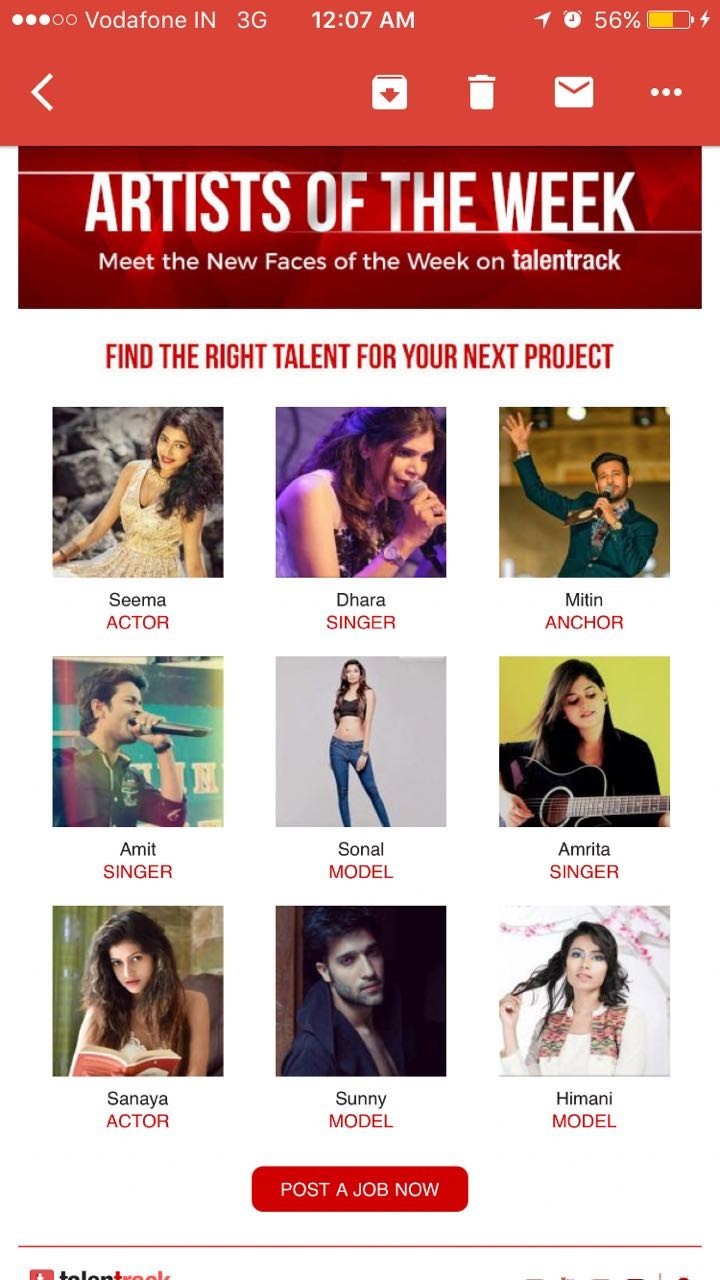720x1280 pixels.
Task: Select actor Sanaya's photo tile
Action: 138,991
